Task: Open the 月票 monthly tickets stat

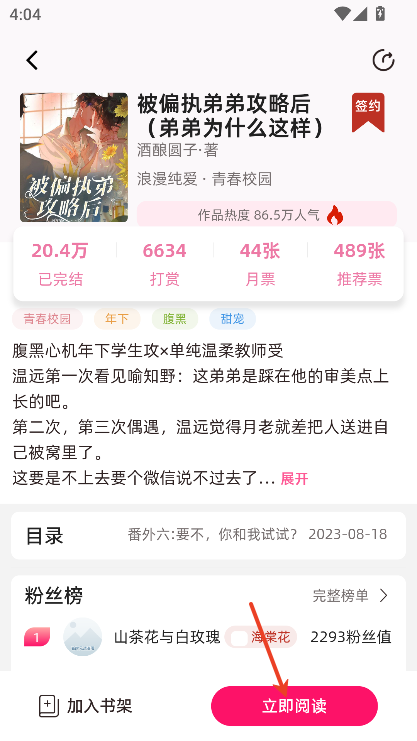Action: point(260,264)
